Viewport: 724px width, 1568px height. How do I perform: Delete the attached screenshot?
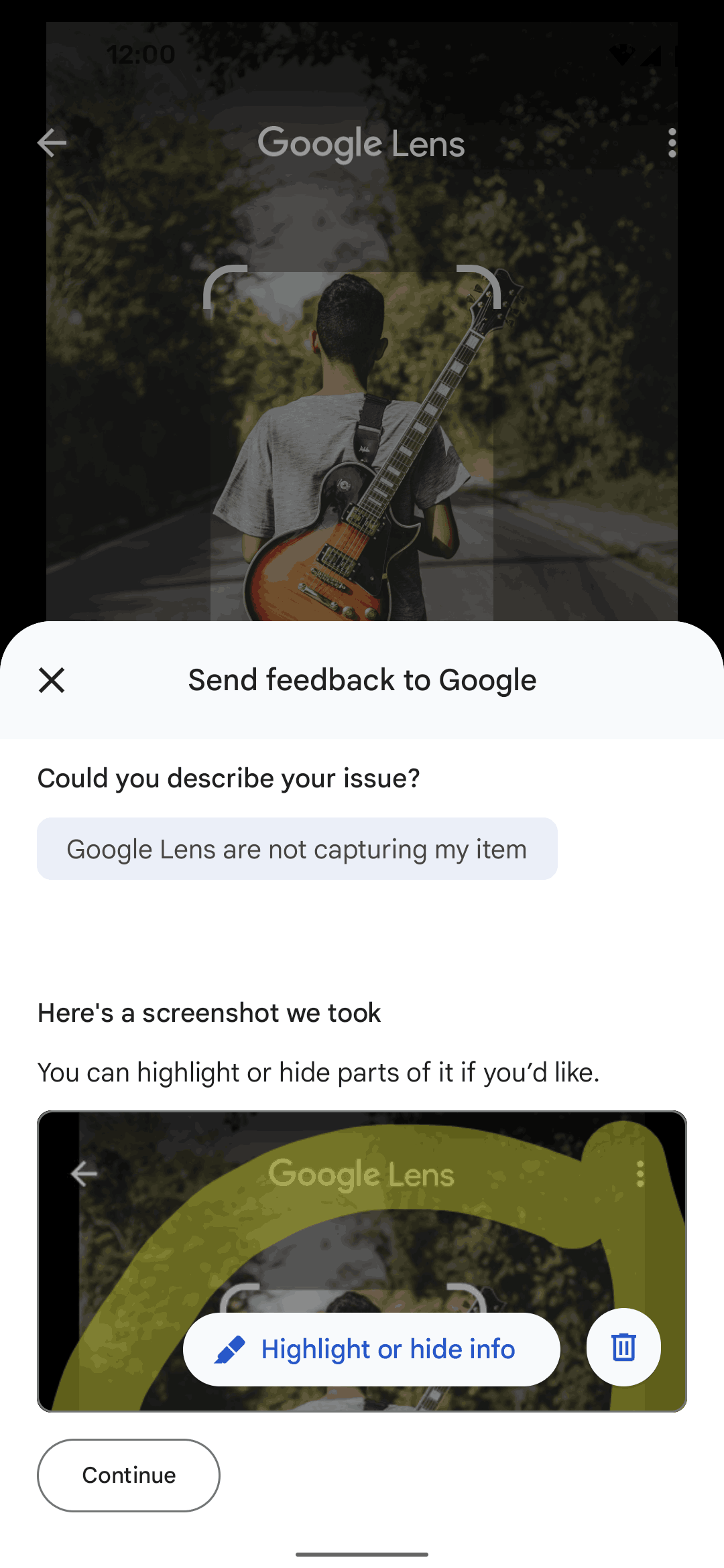(x=623, y=1347)
